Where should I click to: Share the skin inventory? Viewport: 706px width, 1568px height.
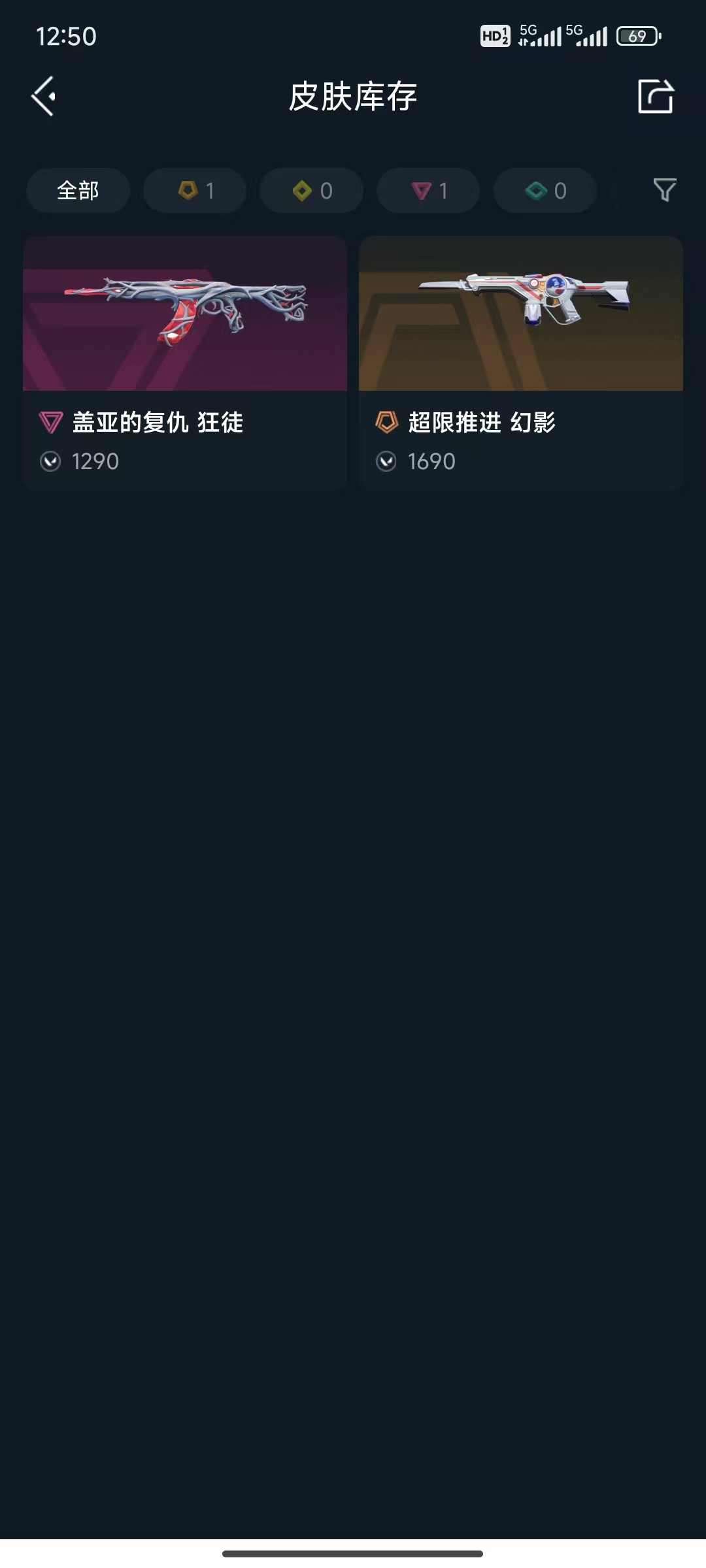pos(655,97)
